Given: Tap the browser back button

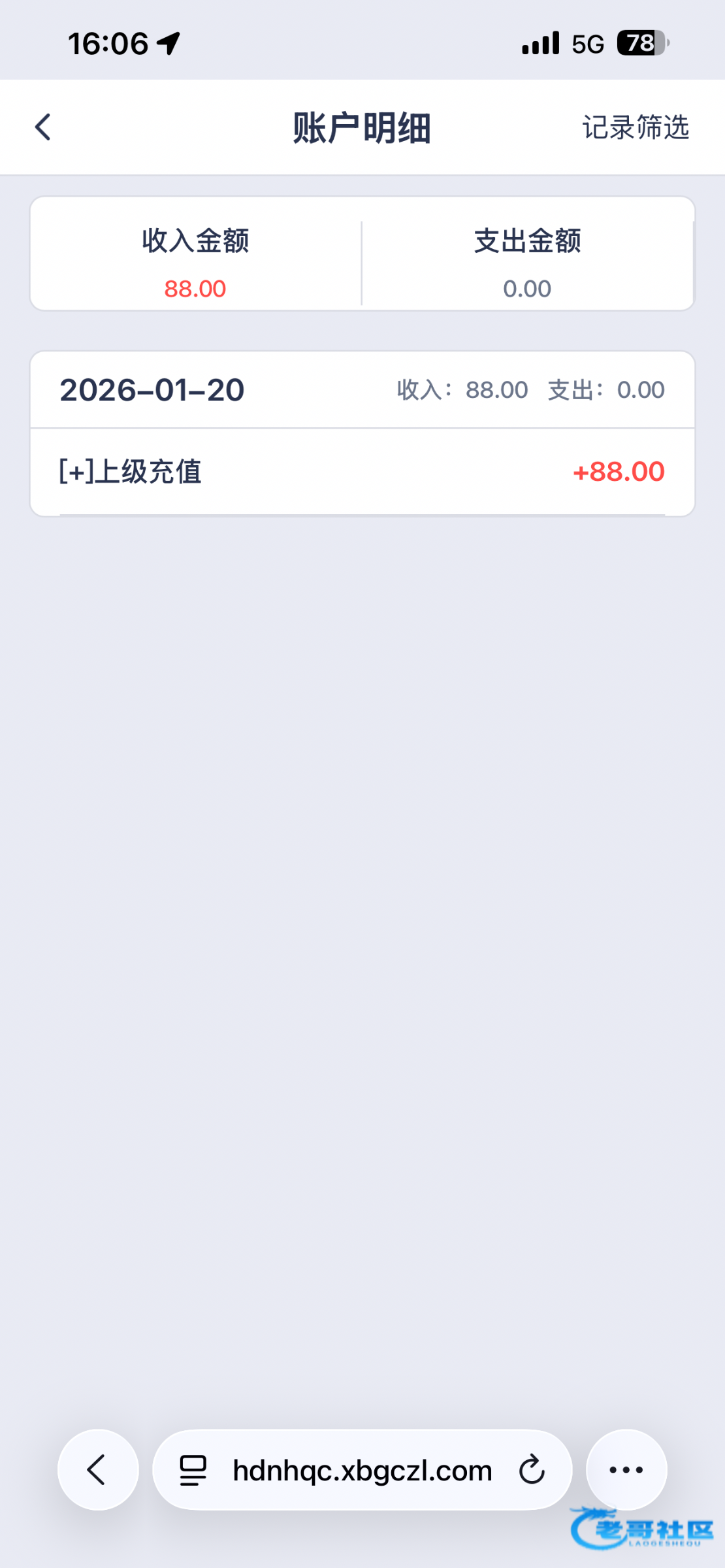Looking at the screenshot, I should pos(98,1470).
